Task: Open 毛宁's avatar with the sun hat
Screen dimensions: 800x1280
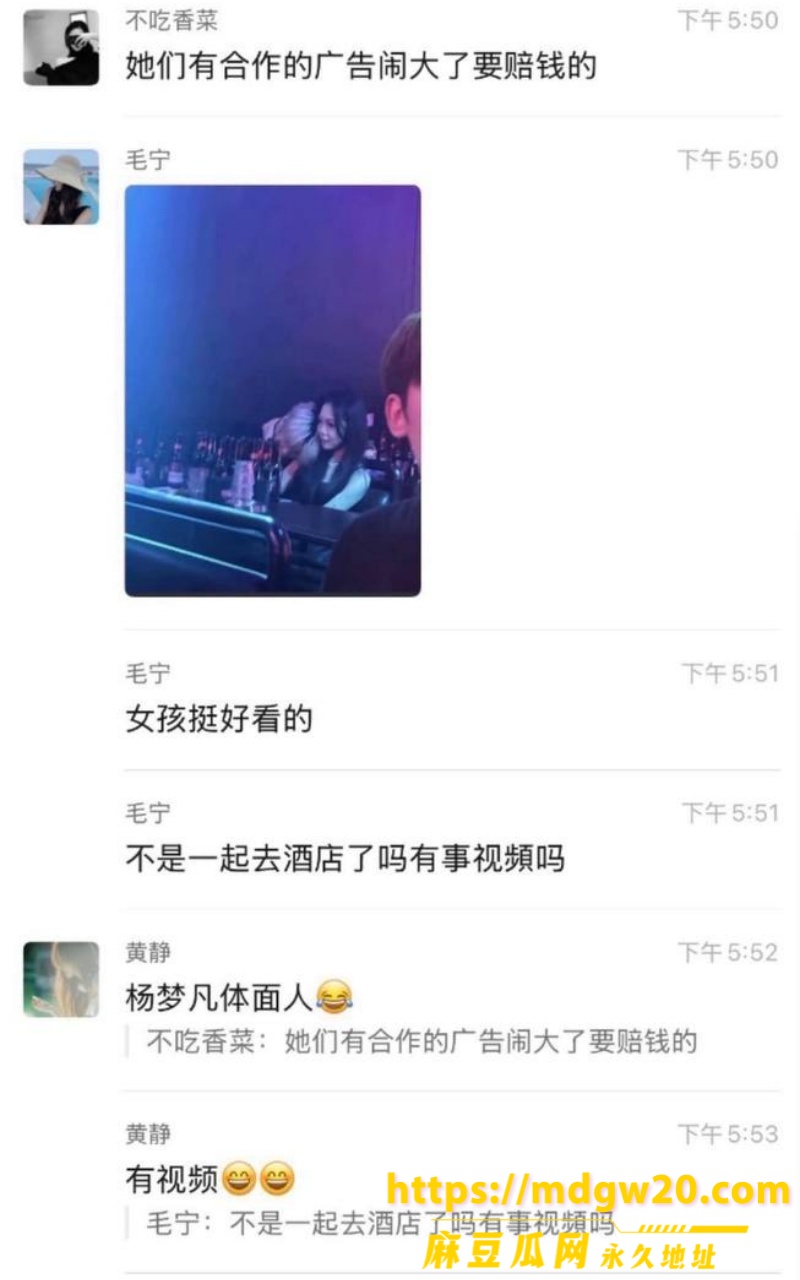Action: (x=61, y=187)
